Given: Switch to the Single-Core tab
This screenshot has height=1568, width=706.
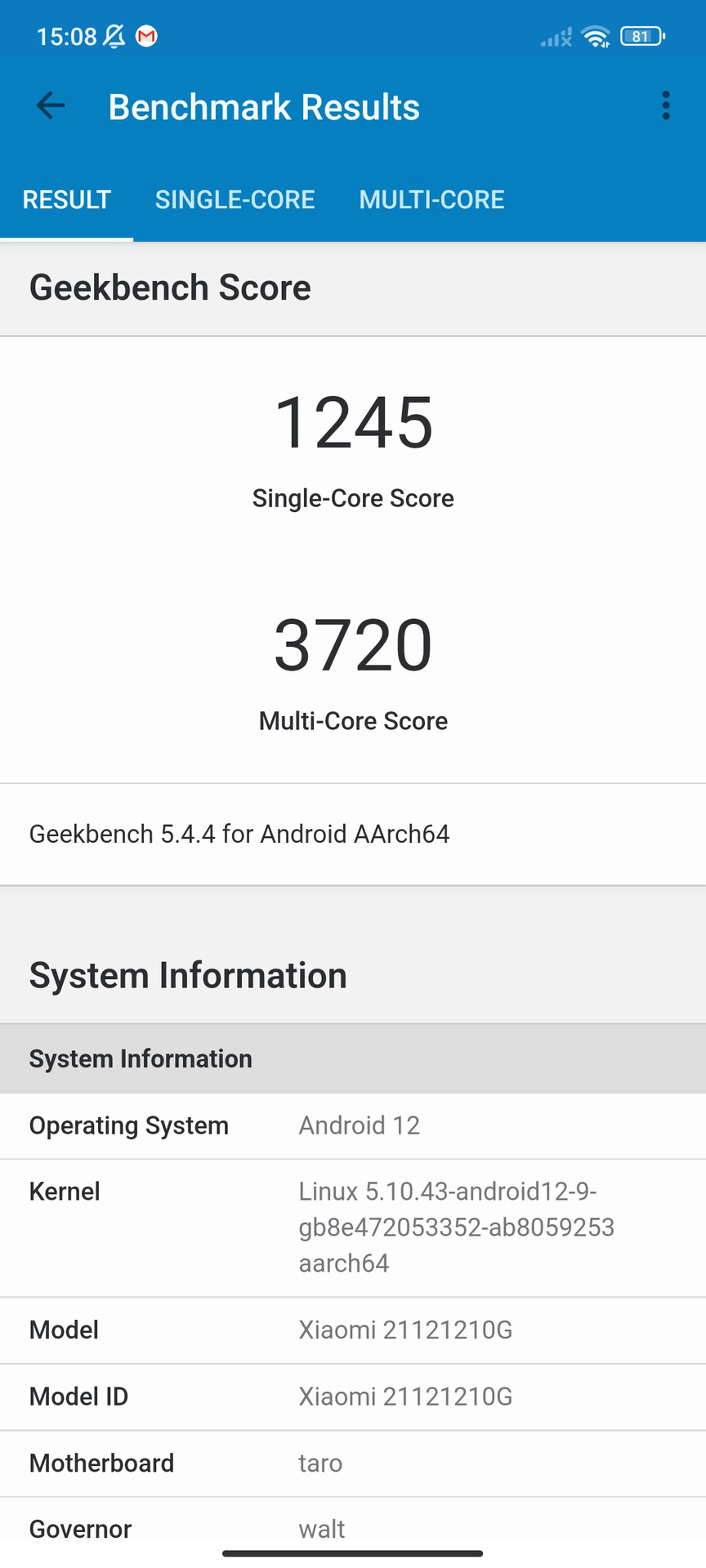Looking at the screenshot, I should (235, 199).
